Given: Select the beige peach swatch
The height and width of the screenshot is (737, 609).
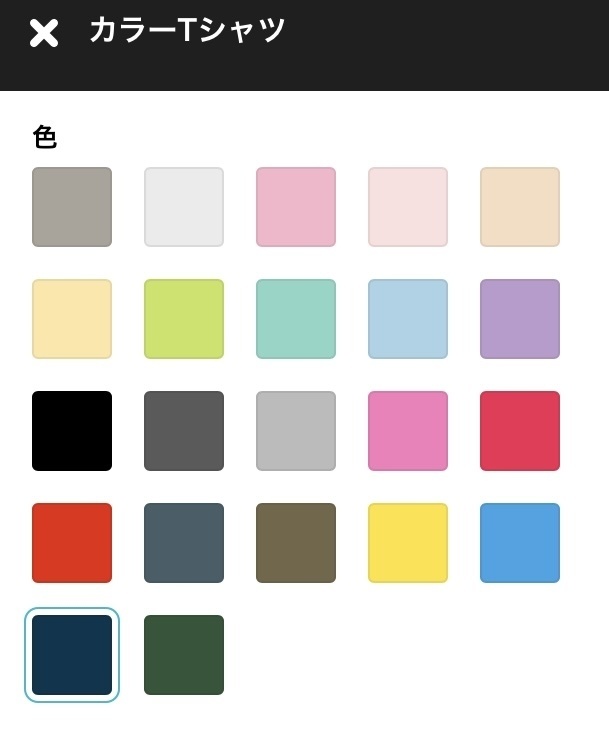Looking at the screenshot, I should coord(520,207).
